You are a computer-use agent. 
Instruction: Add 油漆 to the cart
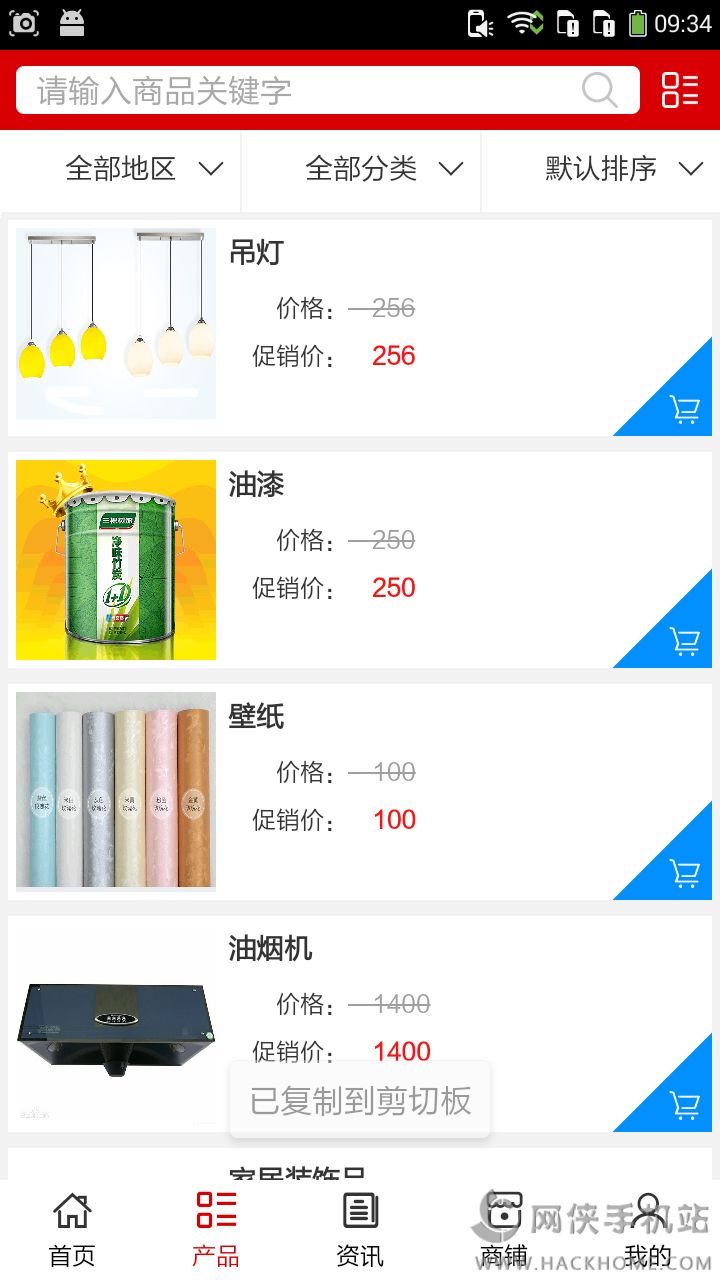coord(683,640)
